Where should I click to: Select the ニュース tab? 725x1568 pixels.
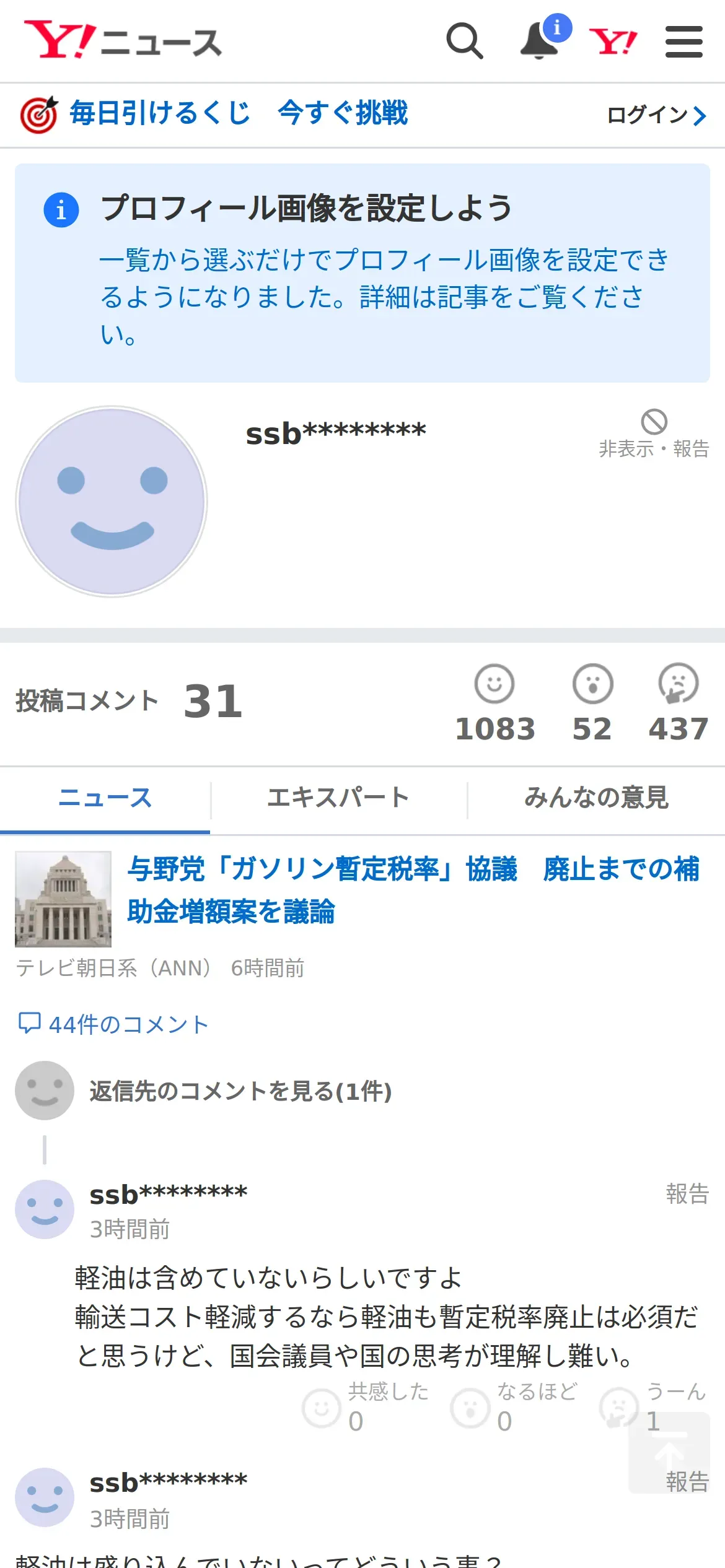click(105, 798)
